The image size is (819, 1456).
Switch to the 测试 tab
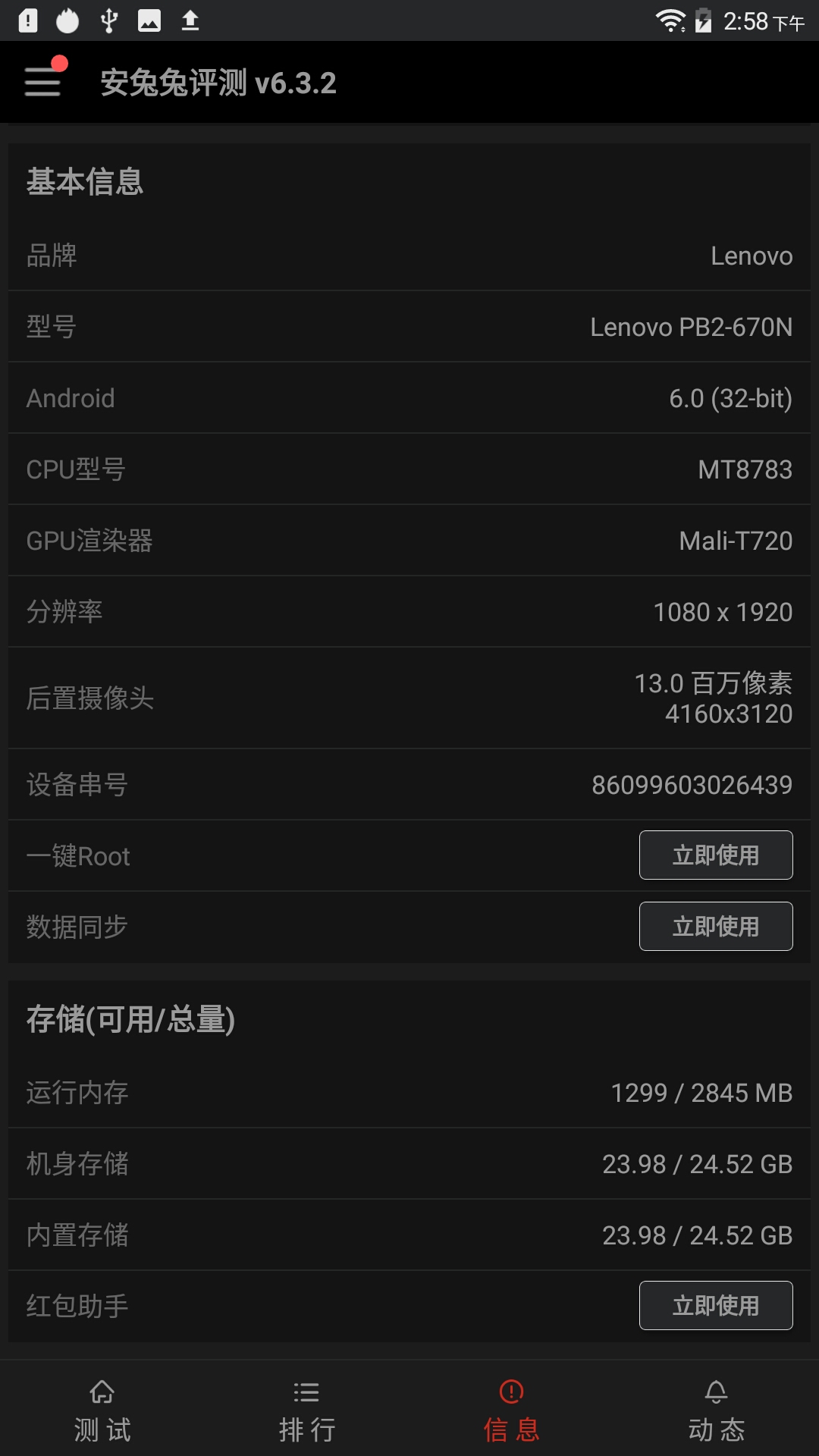point(102,1409)
